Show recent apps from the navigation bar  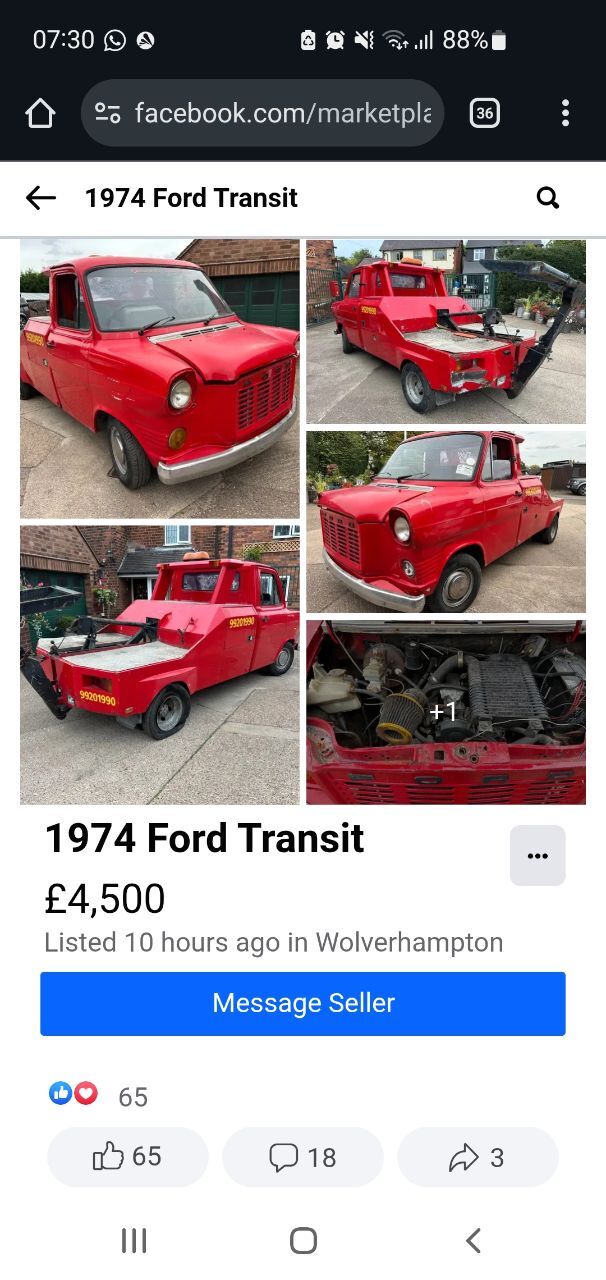coord(134,1241)
